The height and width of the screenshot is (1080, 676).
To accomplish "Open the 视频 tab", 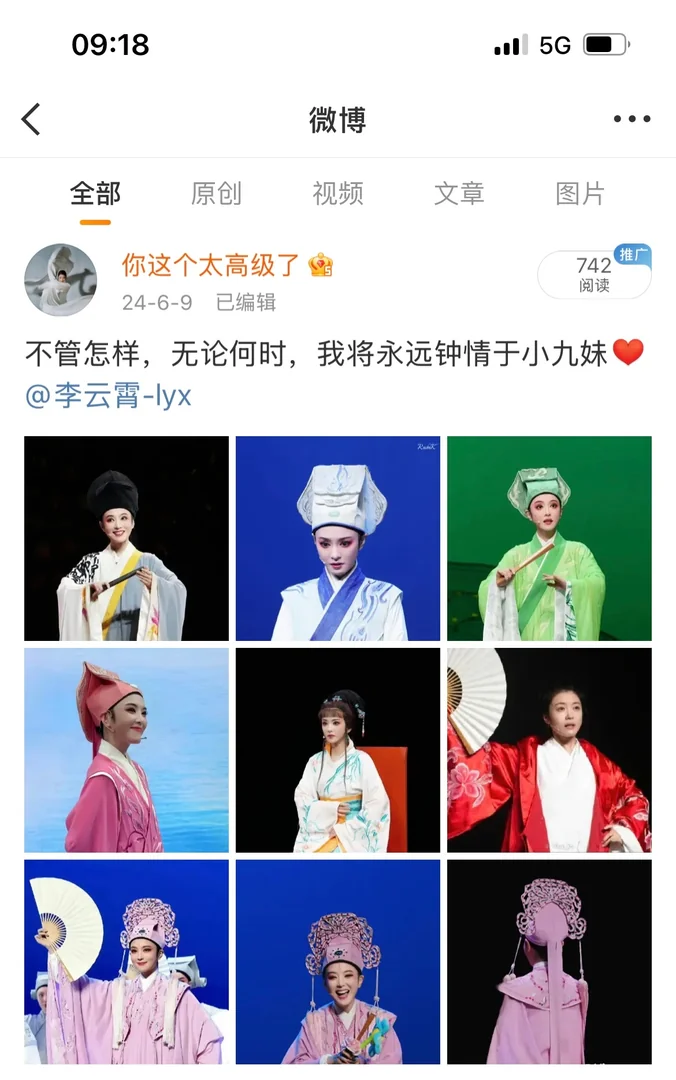I will 338,193.
